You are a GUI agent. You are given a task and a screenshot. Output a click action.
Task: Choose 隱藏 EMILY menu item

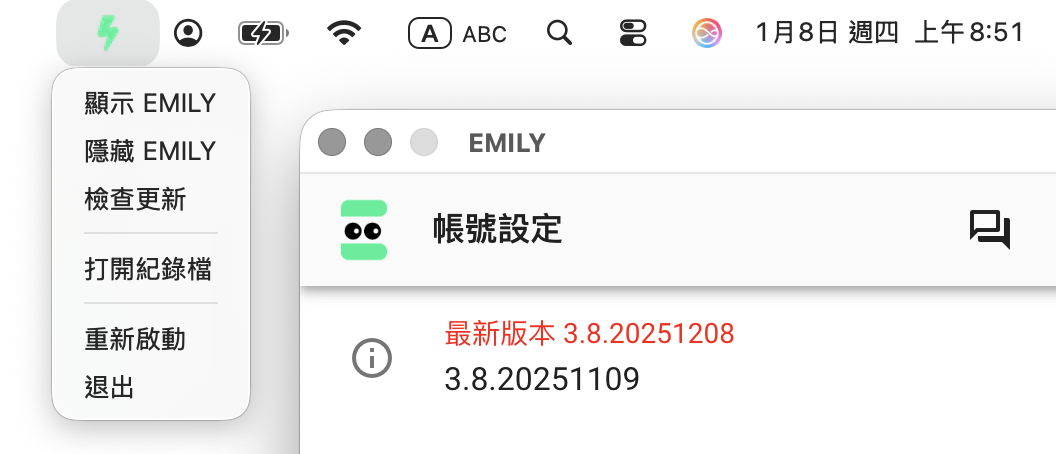coord(150,151)
